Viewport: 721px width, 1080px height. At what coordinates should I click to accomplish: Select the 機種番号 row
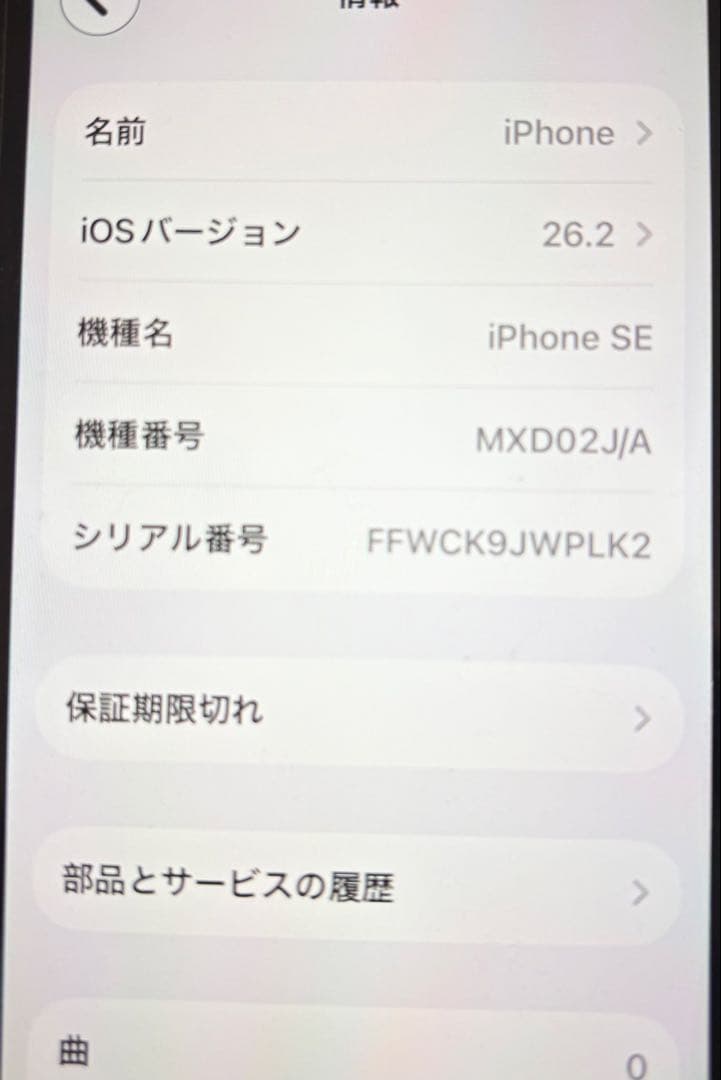tap(360, 440)
